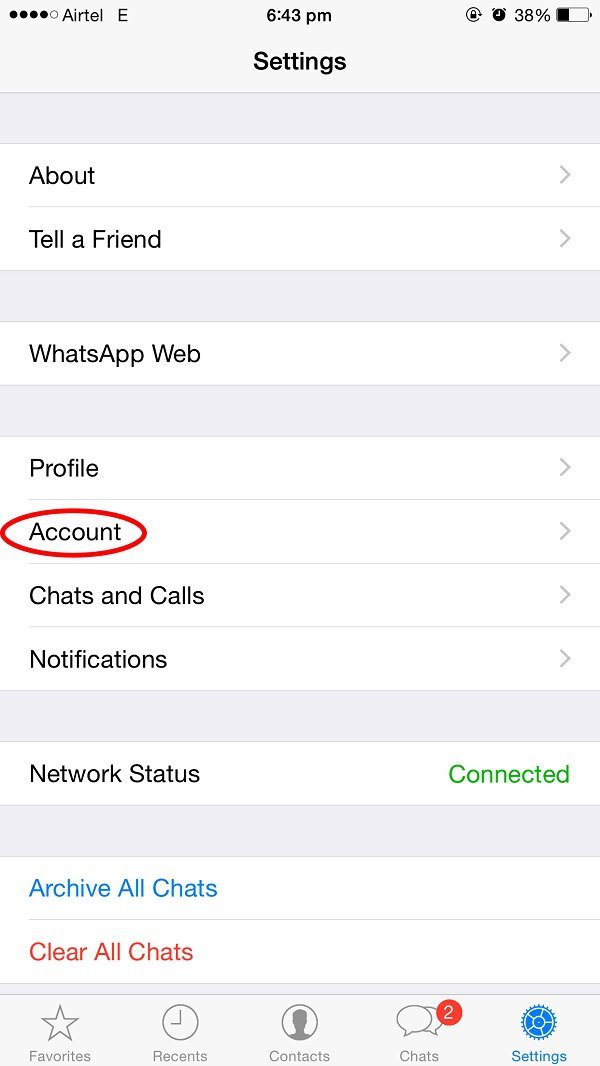Viewport: 600px width, 1066px height.
Task: Open the About row
Action: 300,175
